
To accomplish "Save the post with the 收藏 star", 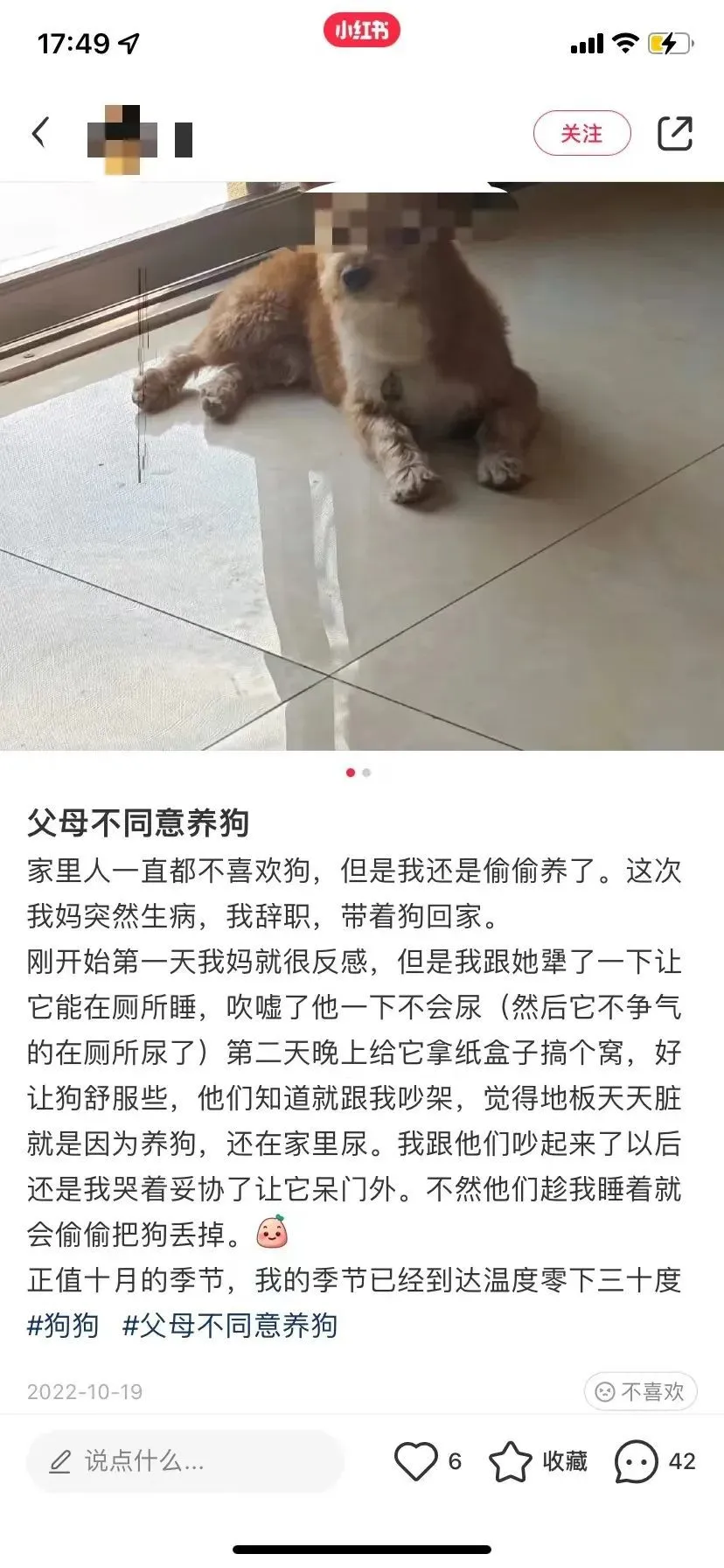I will coord(511,1461).
